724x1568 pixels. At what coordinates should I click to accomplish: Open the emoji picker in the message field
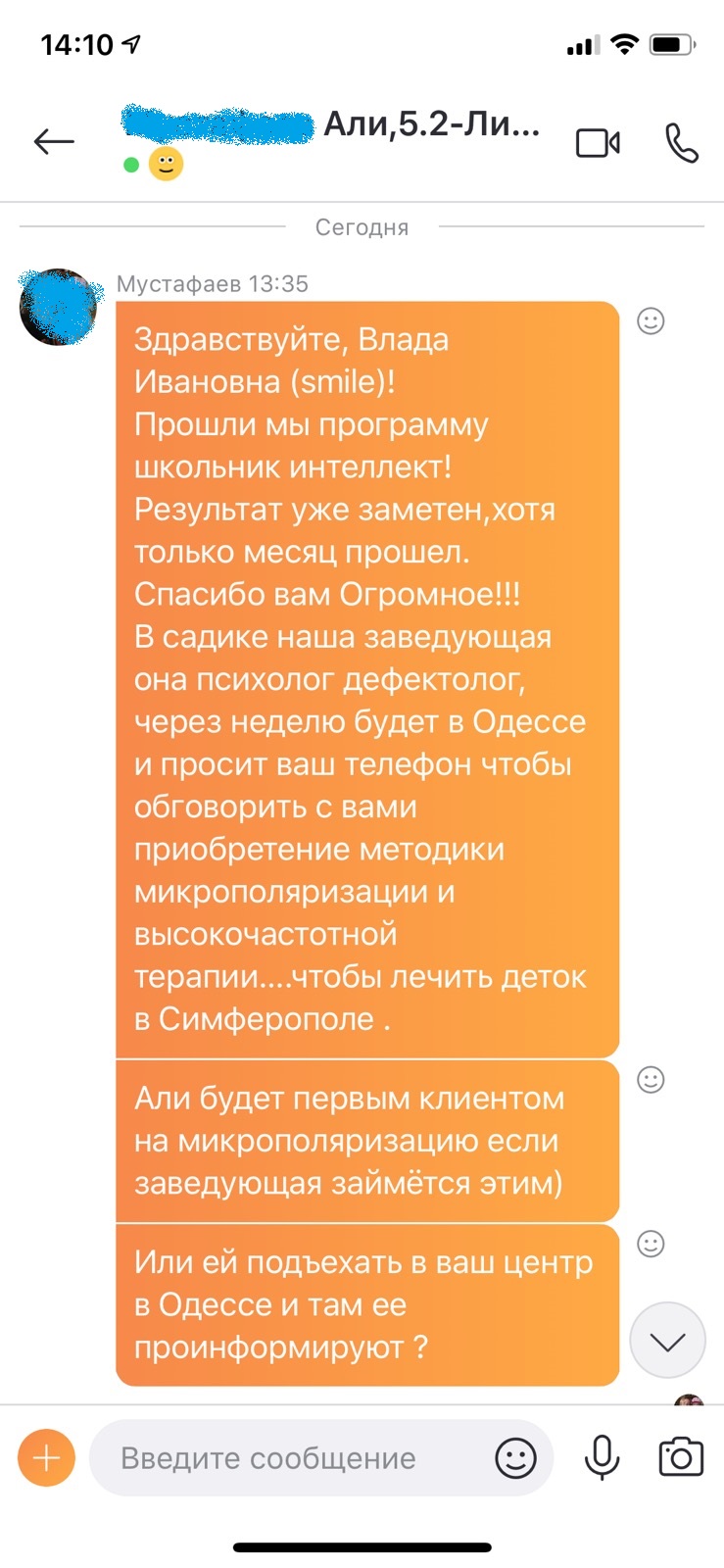[515, 1458]
